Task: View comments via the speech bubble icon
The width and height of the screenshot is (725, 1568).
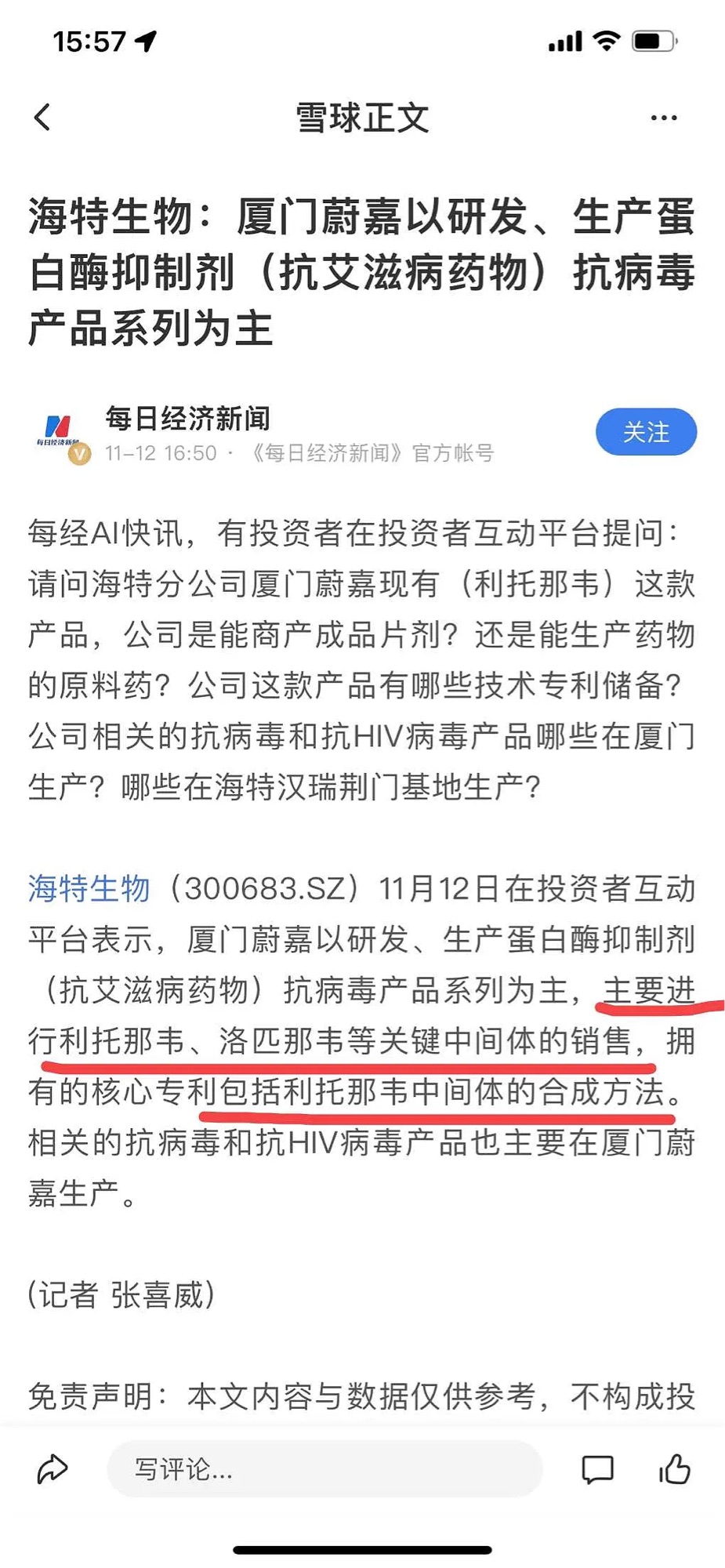Action: point(597,1468)
